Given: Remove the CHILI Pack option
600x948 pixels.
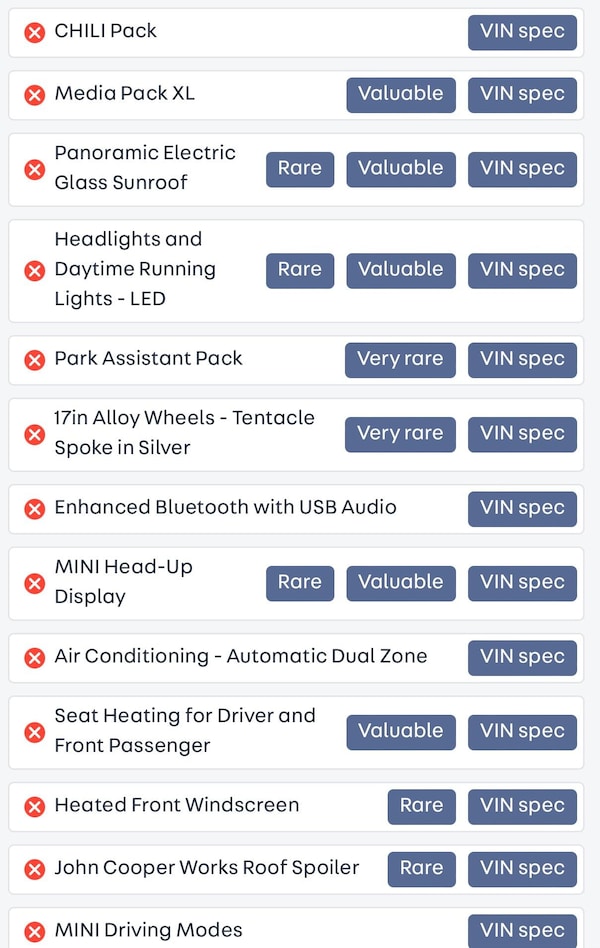Looking at the screenshot, I should point(35,33).
